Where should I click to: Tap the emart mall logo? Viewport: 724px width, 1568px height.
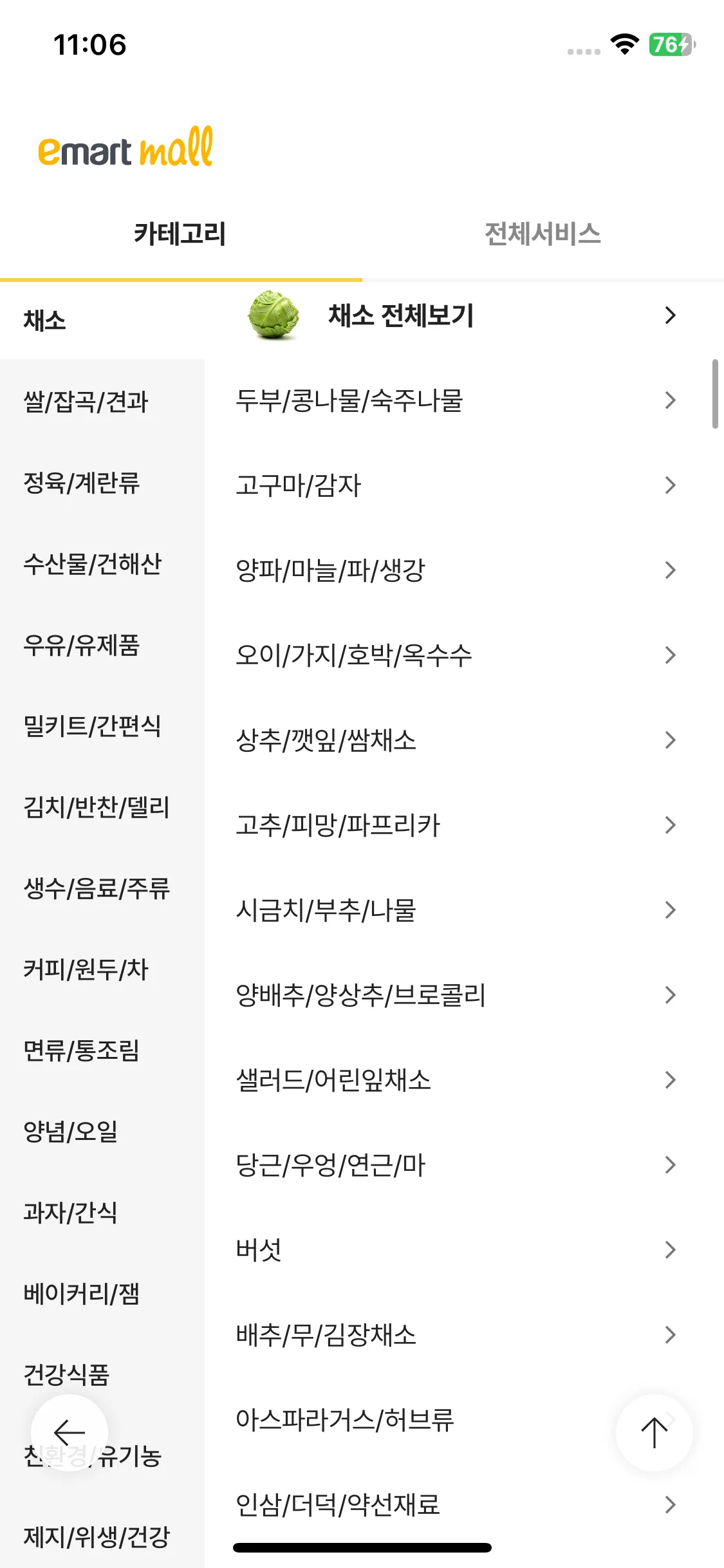pos(125,149)
